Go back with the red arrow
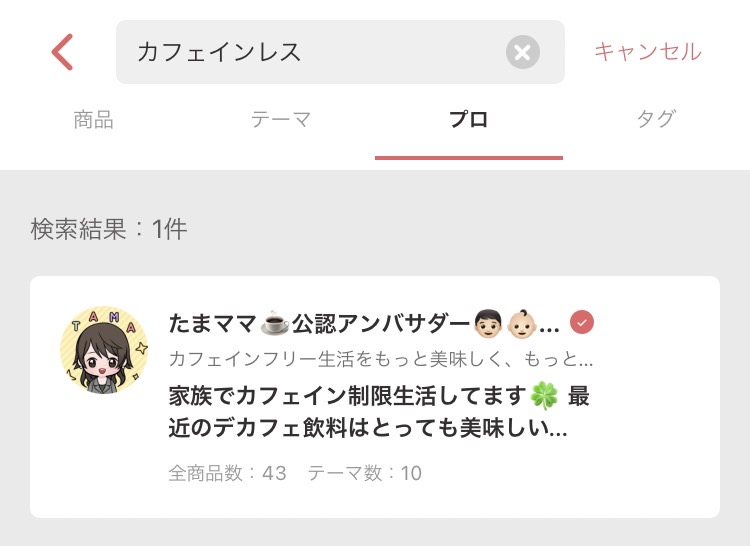The height and width of the screenshot is (546, 750). tap(63, 52)
